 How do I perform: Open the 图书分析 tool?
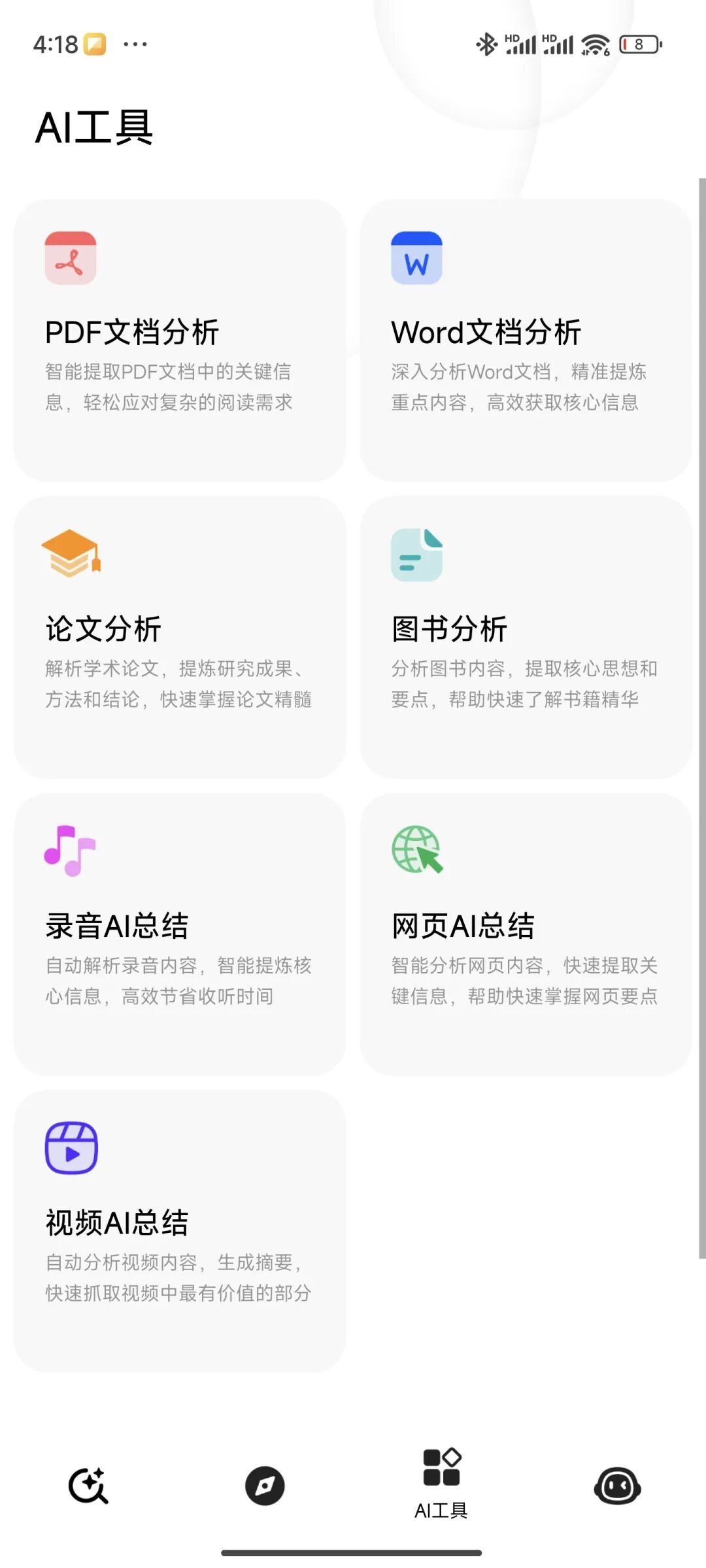click(x=526, y=638)
